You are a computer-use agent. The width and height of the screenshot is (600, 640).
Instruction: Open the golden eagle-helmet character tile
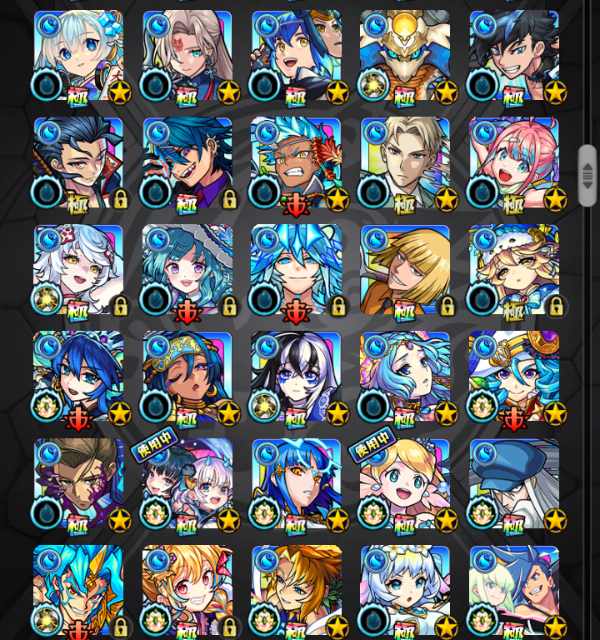coord(405,56)
